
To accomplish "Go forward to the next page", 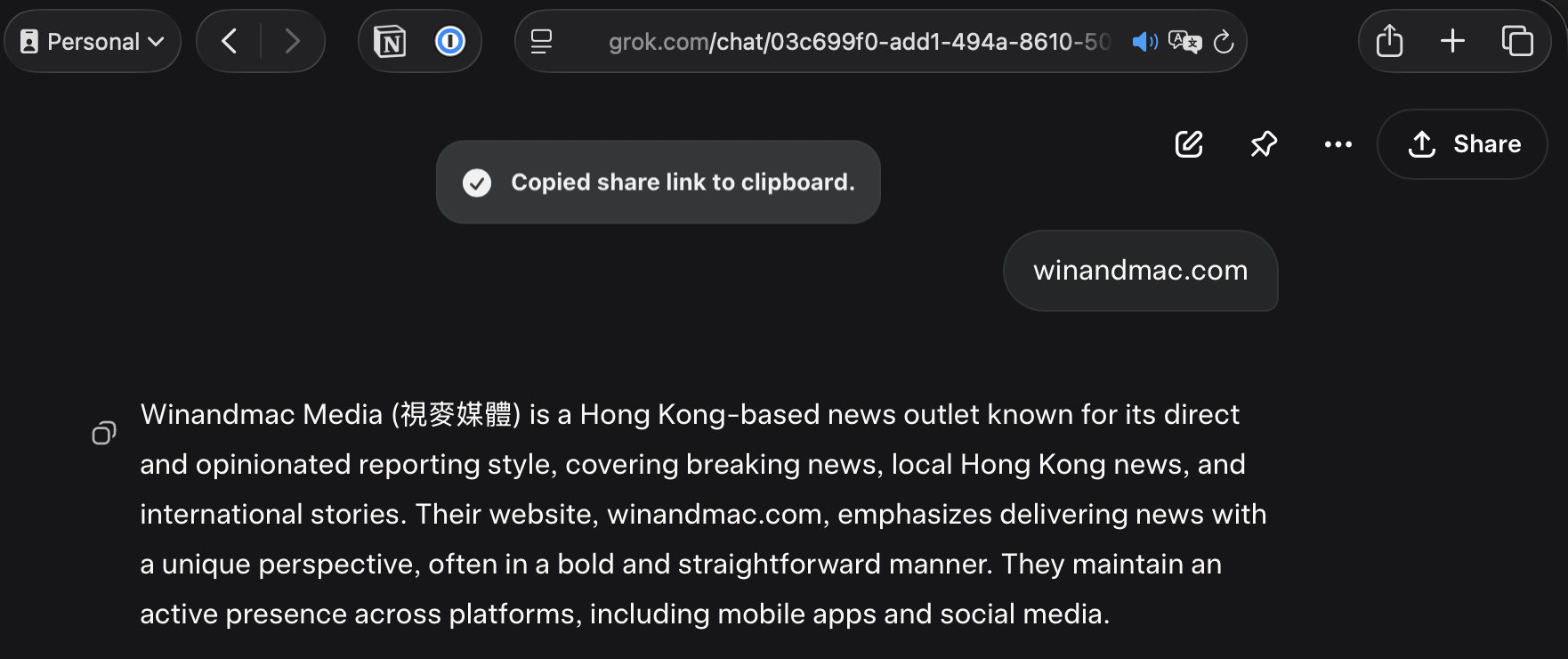I will coord(292,41).
